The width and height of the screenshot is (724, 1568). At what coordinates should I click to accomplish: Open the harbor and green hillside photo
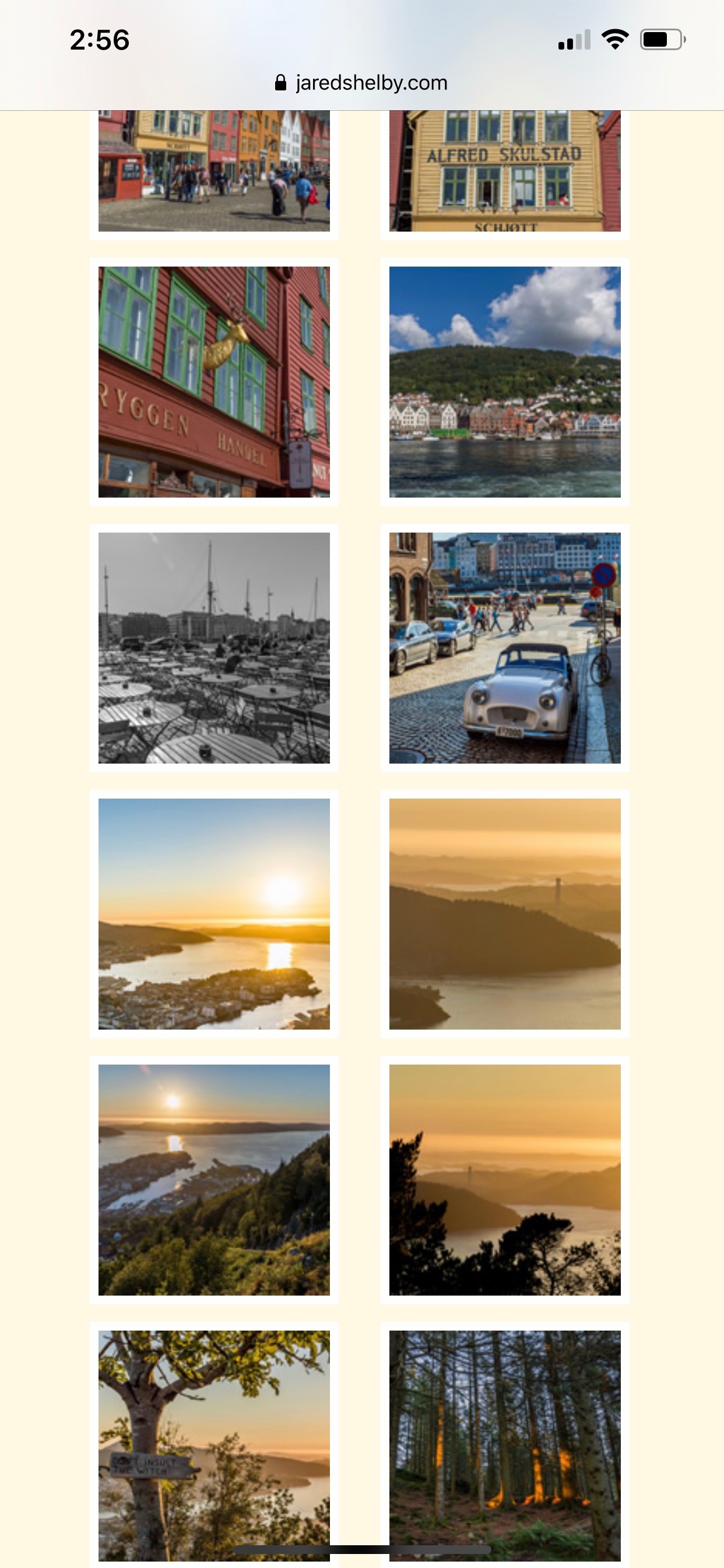click(x=504, y=381)
